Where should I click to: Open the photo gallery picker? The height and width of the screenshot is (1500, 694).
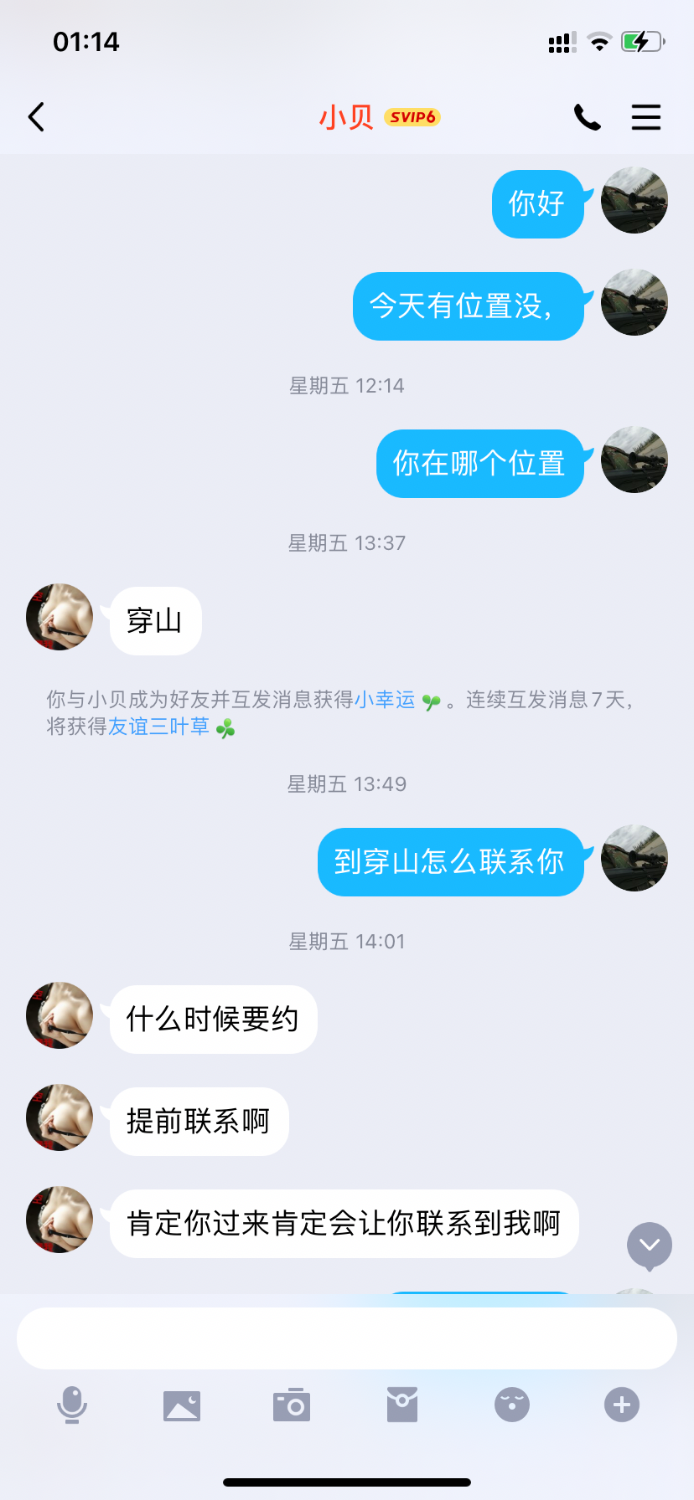click(182, 1405)
